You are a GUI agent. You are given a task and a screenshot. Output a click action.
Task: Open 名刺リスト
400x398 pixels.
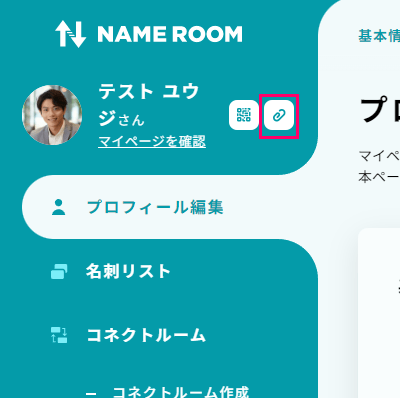point(128,271)
